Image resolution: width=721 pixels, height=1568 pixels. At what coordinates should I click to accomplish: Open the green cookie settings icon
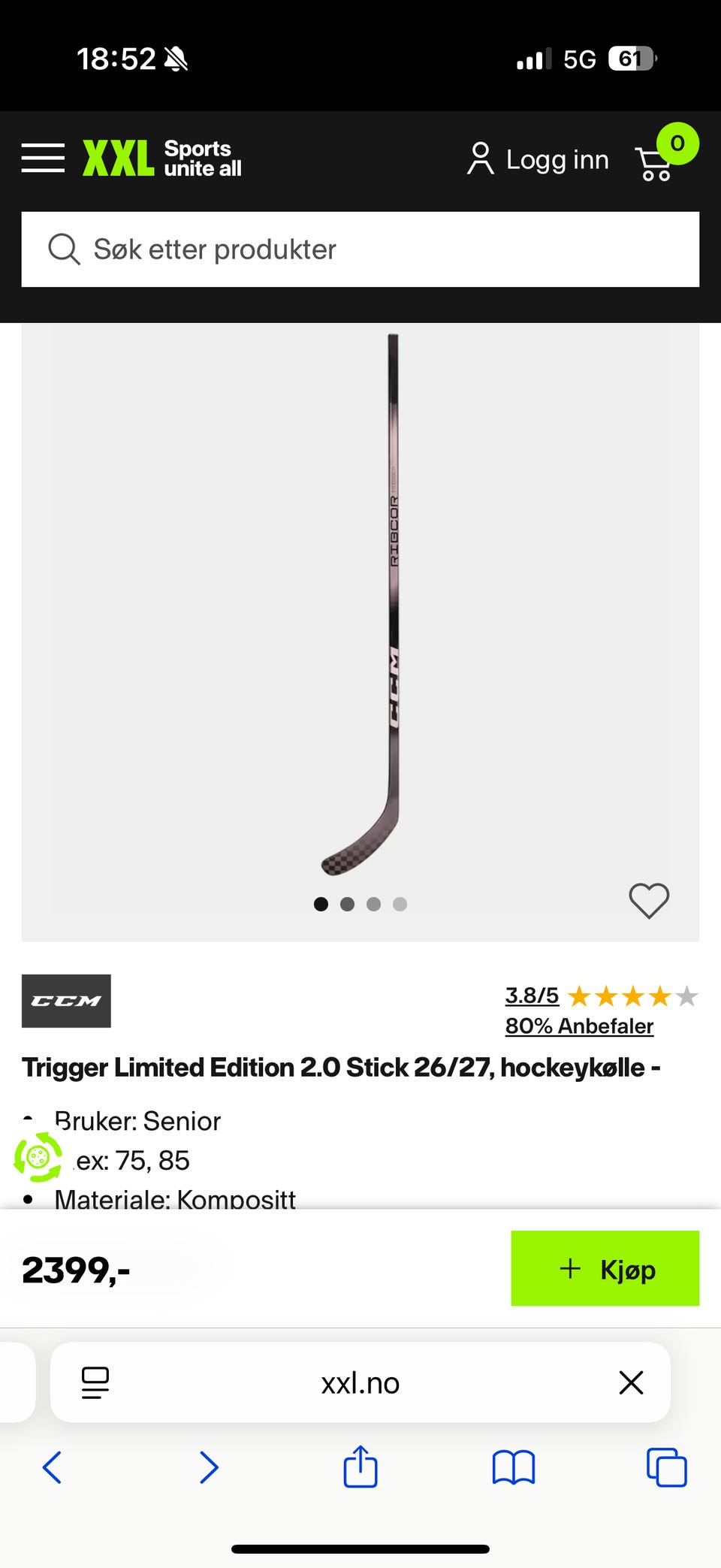38,1157
